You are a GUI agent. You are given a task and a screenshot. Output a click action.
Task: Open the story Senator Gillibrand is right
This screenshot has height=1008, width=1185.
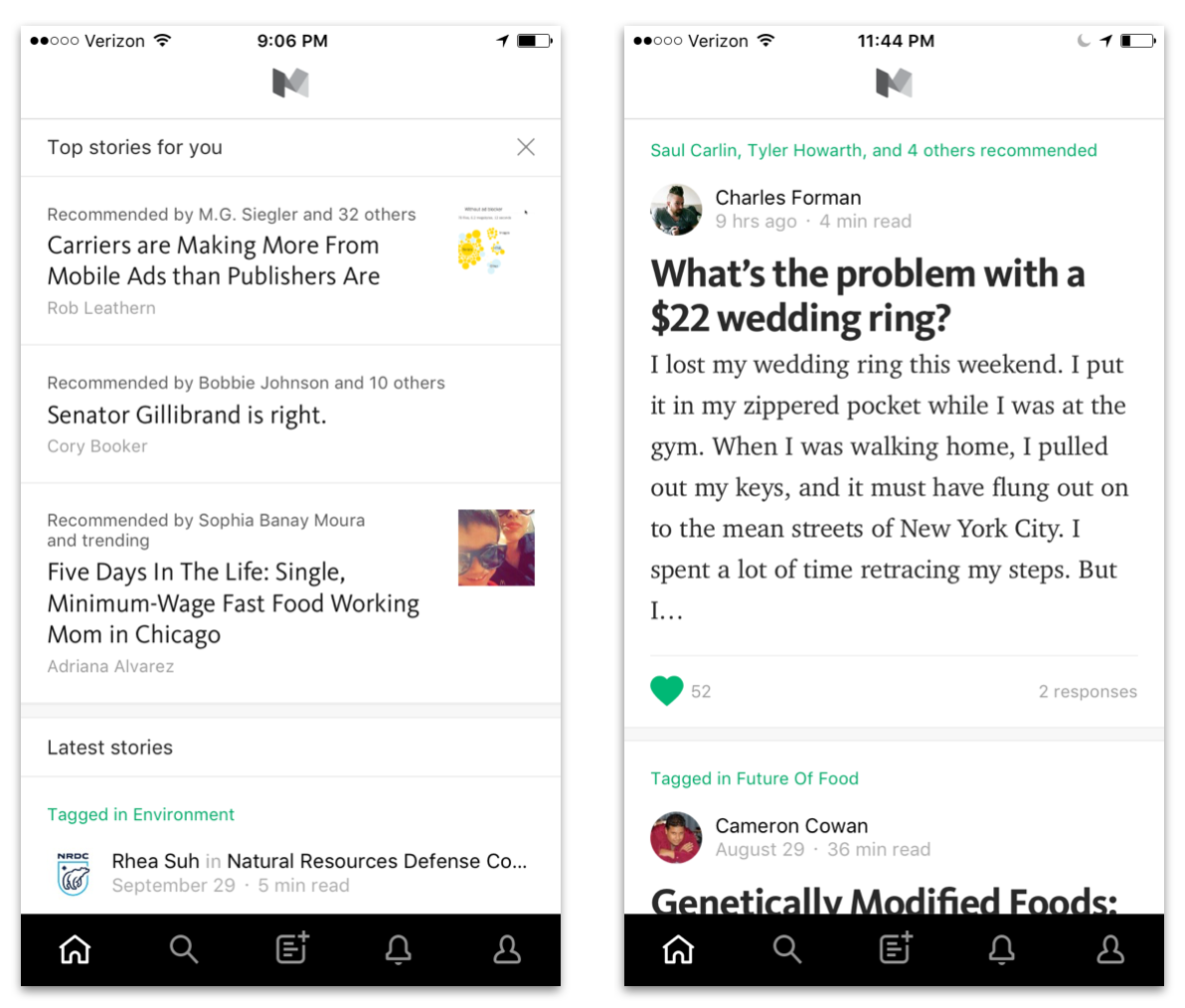tap(187, 415)
